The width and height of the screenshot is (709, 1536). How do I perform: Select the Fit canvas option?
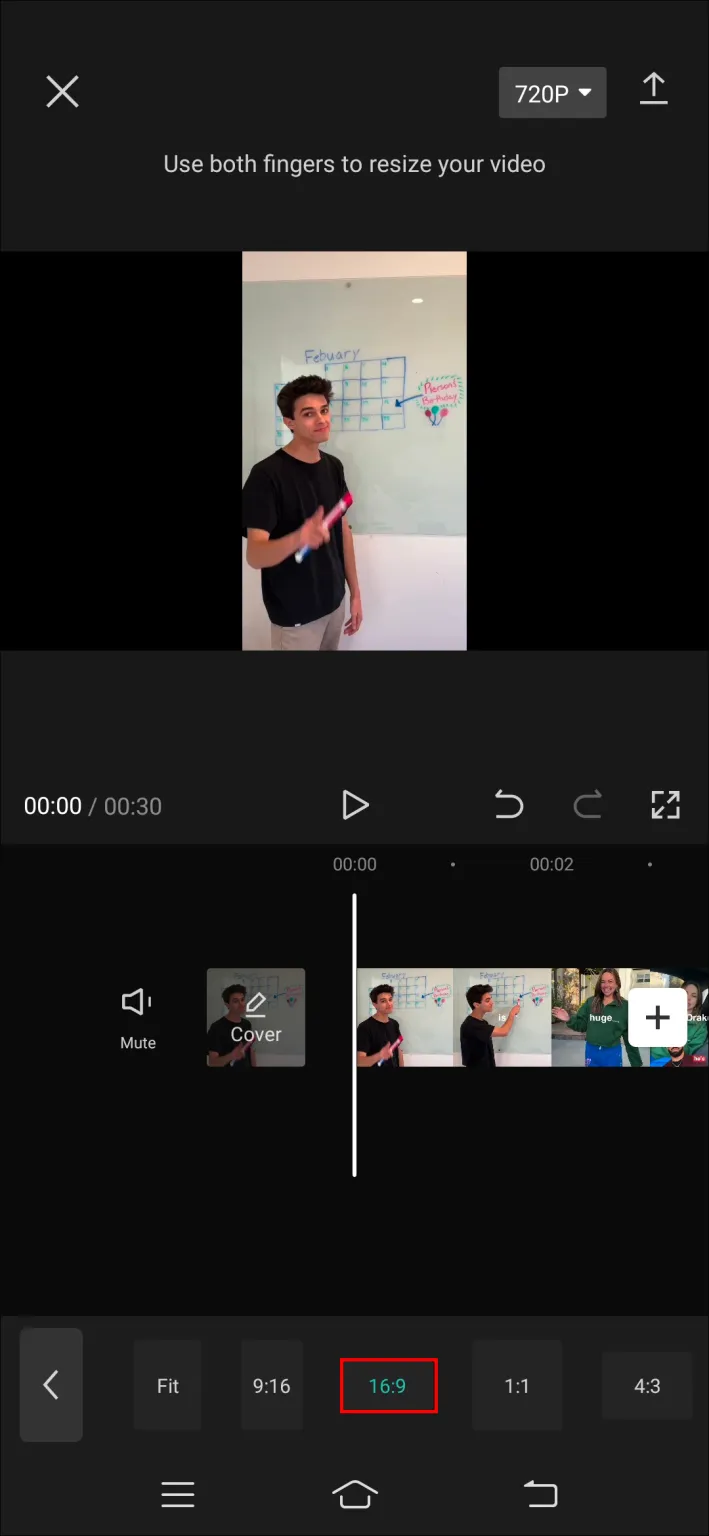point(168,1386)
